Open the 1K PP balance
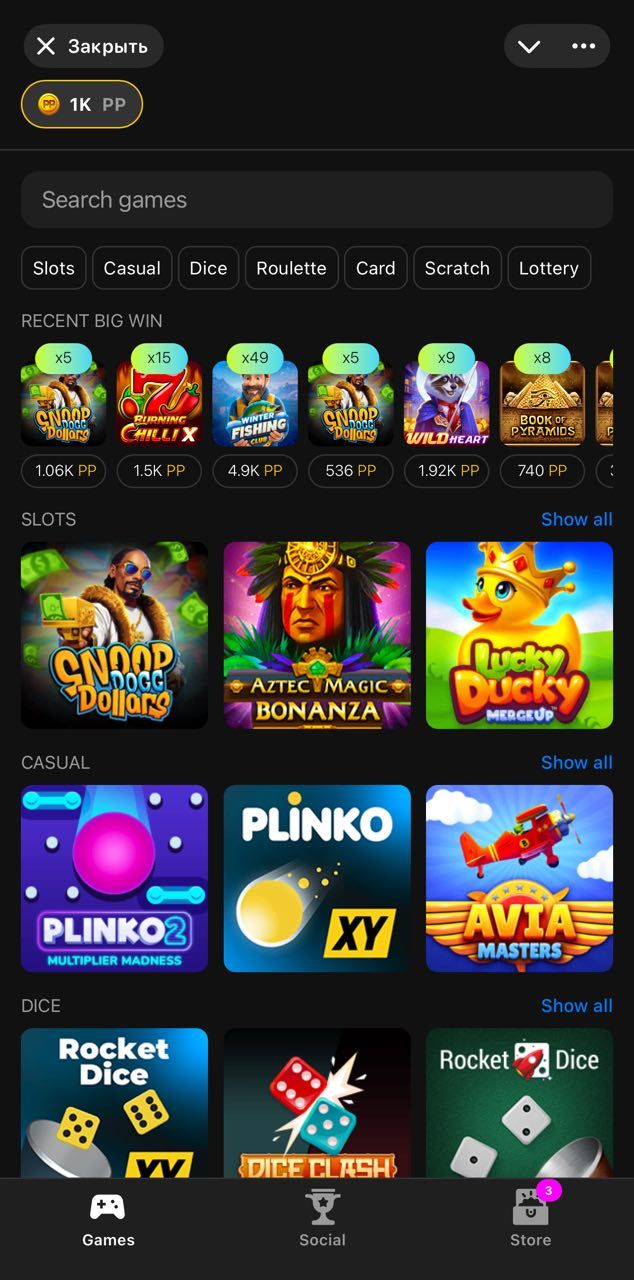Viewport: 634px width, 1280px height. (82, 104)
